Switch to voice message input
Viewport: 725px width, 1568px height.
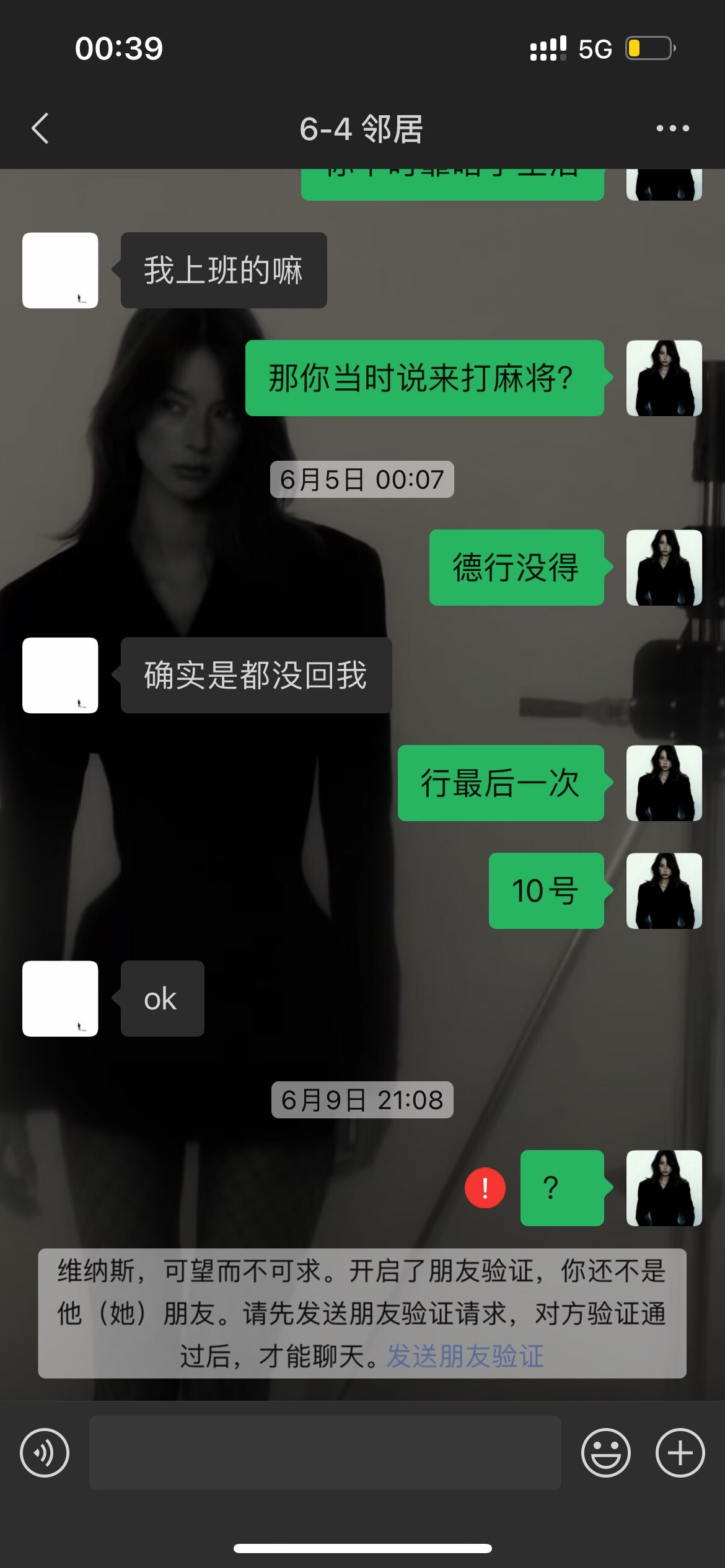[45, 1452]
